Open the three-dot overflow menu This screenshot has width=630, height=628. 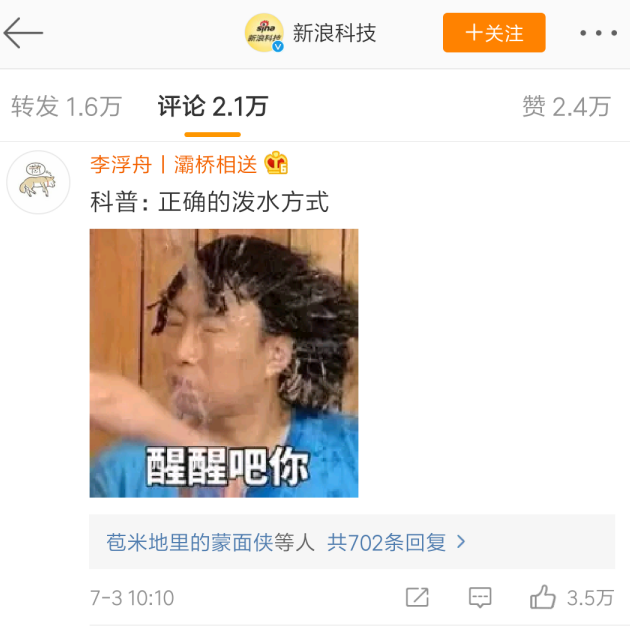click(x=598, y=33)
